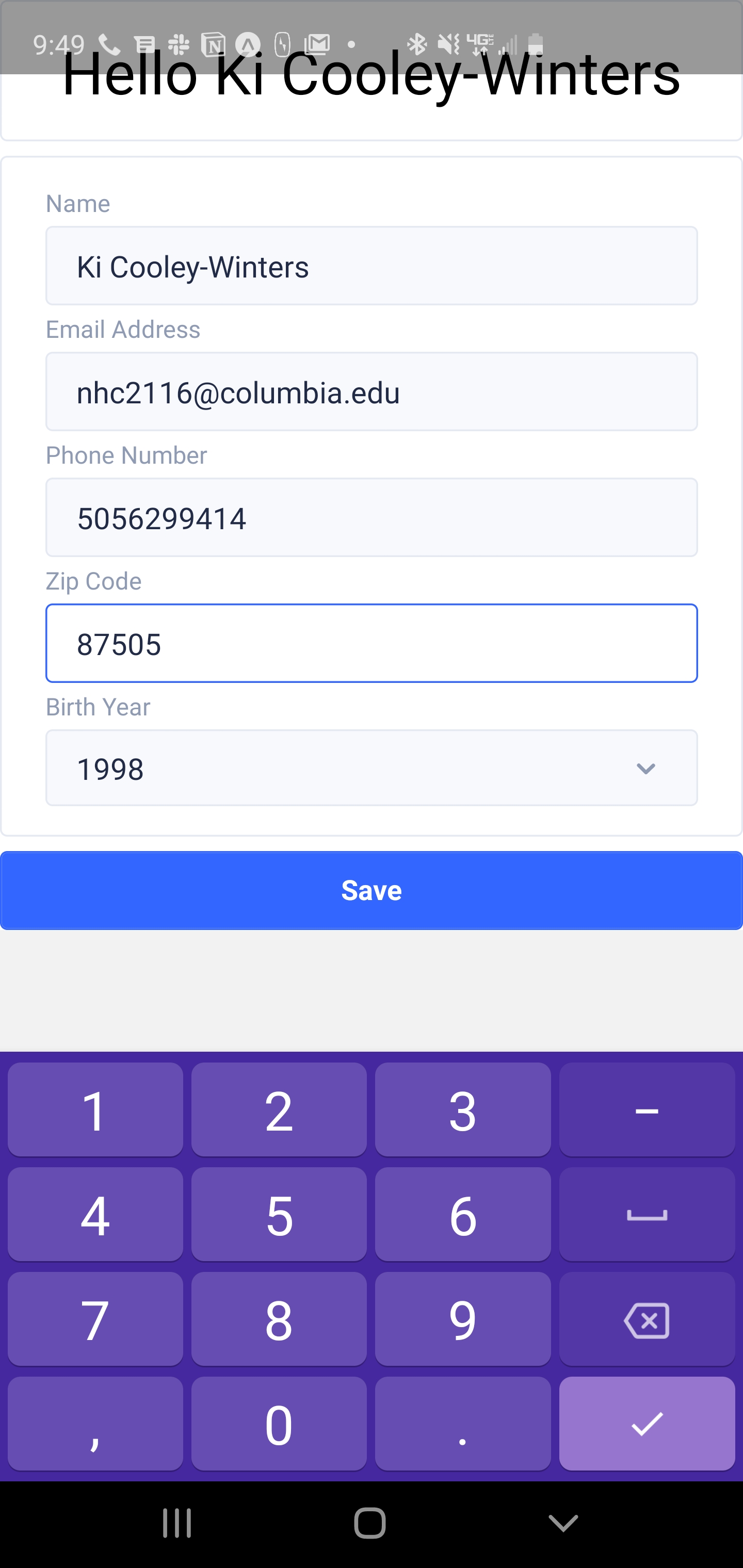This screenshot has width=743, height=1568.
Task: Tap the Zip Code field
Action: (372, 643)
